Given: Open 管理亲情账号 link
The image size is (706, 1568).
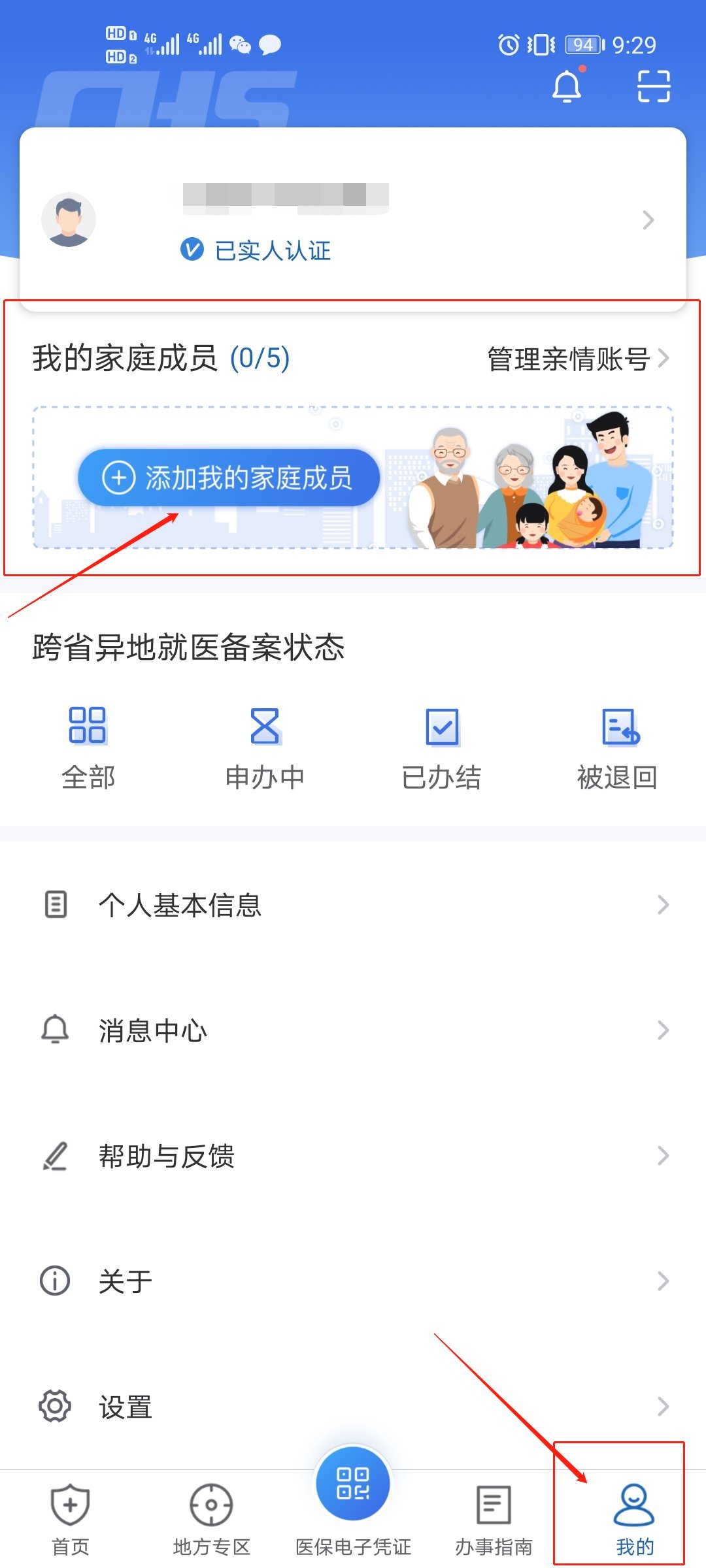Looking at the screenshot, I should coord(578,359).
